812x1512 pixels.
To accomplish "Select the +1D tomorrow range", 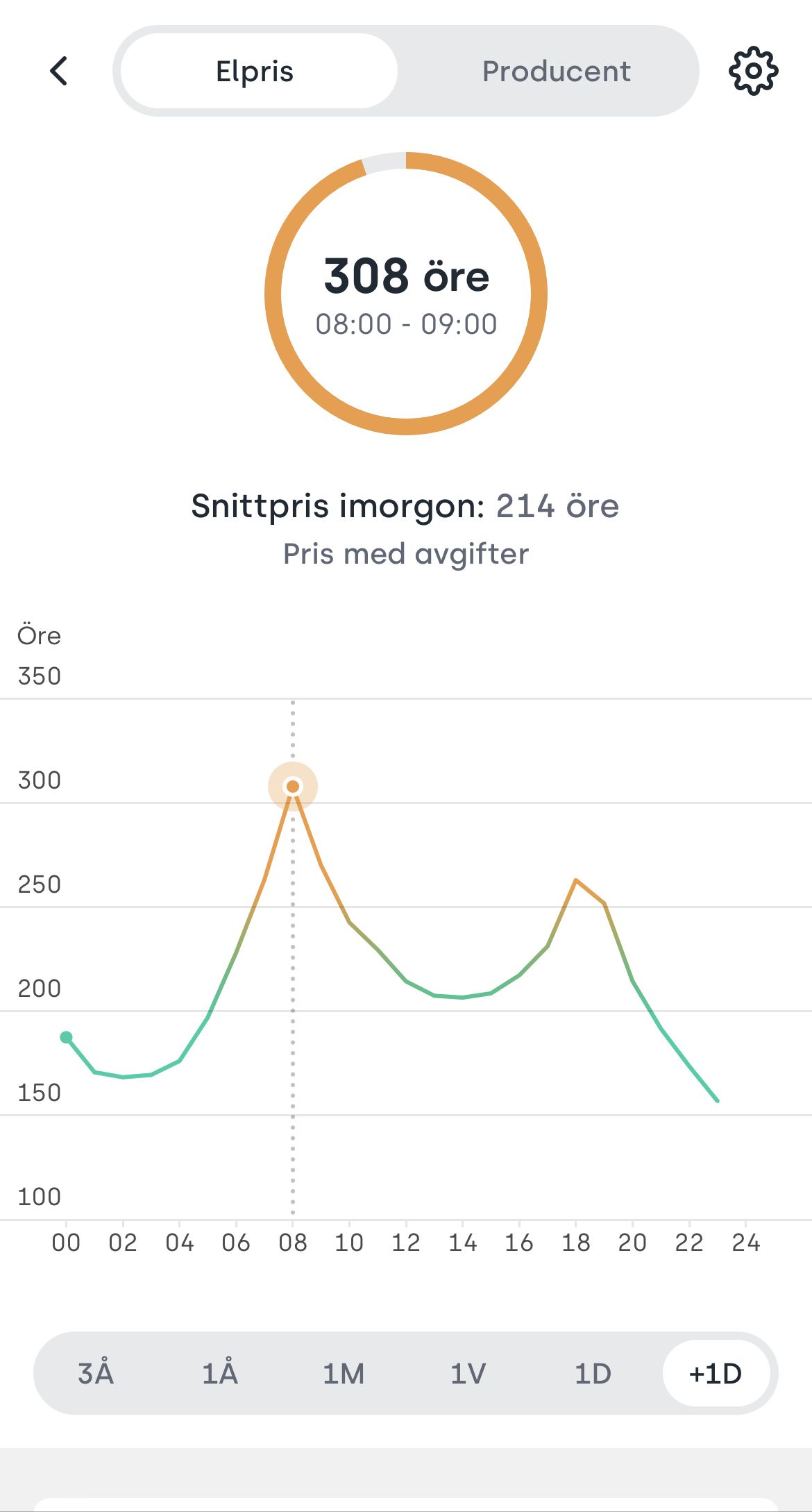I will click(716, 1373).
